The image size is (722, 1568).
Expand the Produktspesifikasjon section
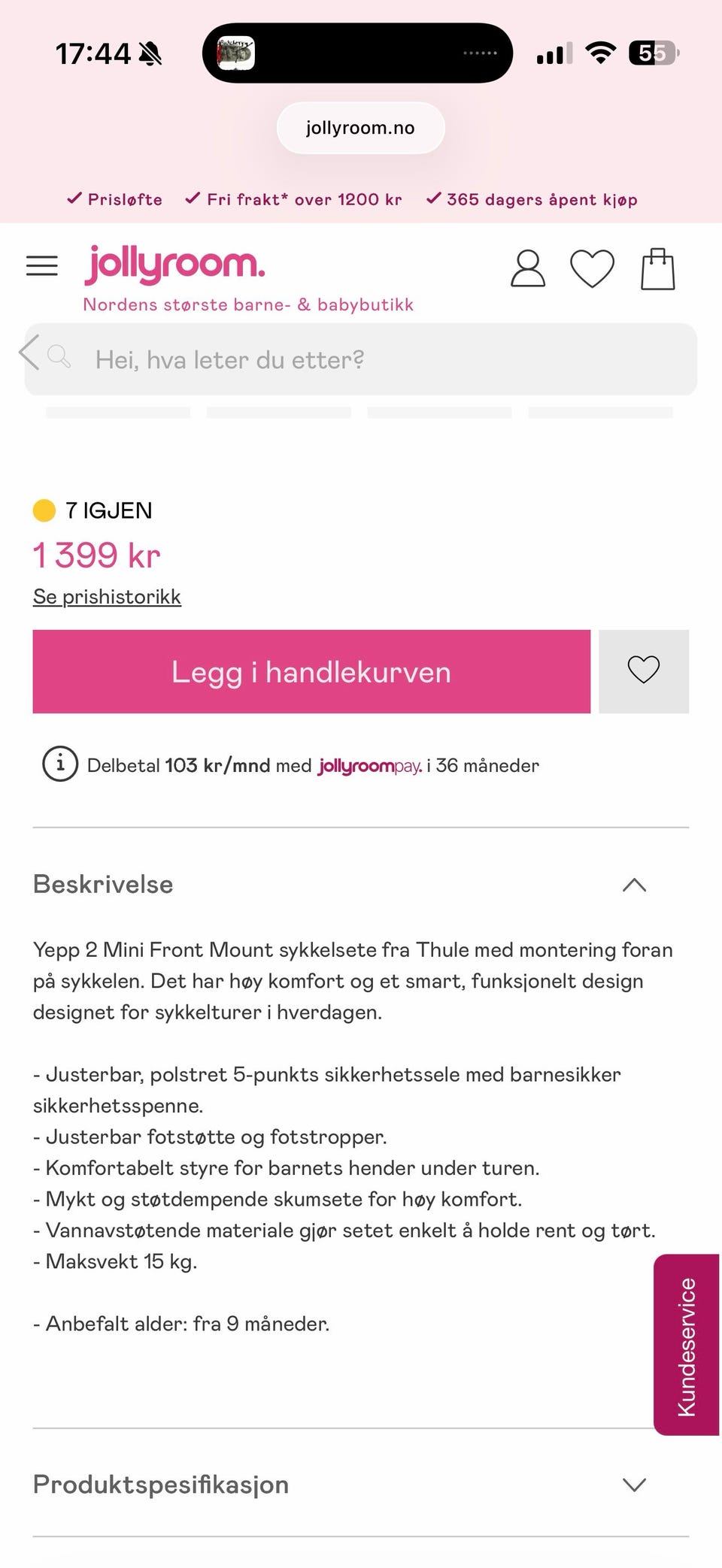pyautogui.click(x=633, y=1485)
